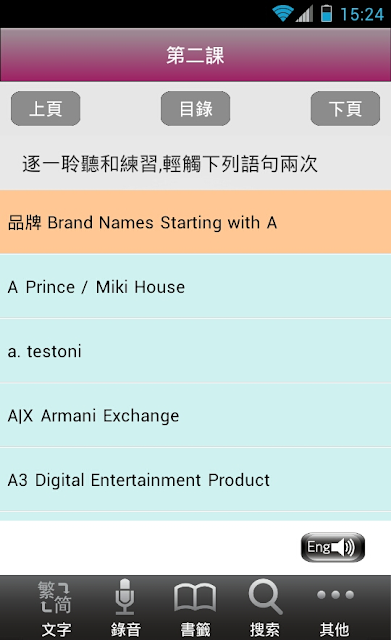391x640 pixels.
Task: Select A|X Armani Exchange row
Action: tap(196, 416)
